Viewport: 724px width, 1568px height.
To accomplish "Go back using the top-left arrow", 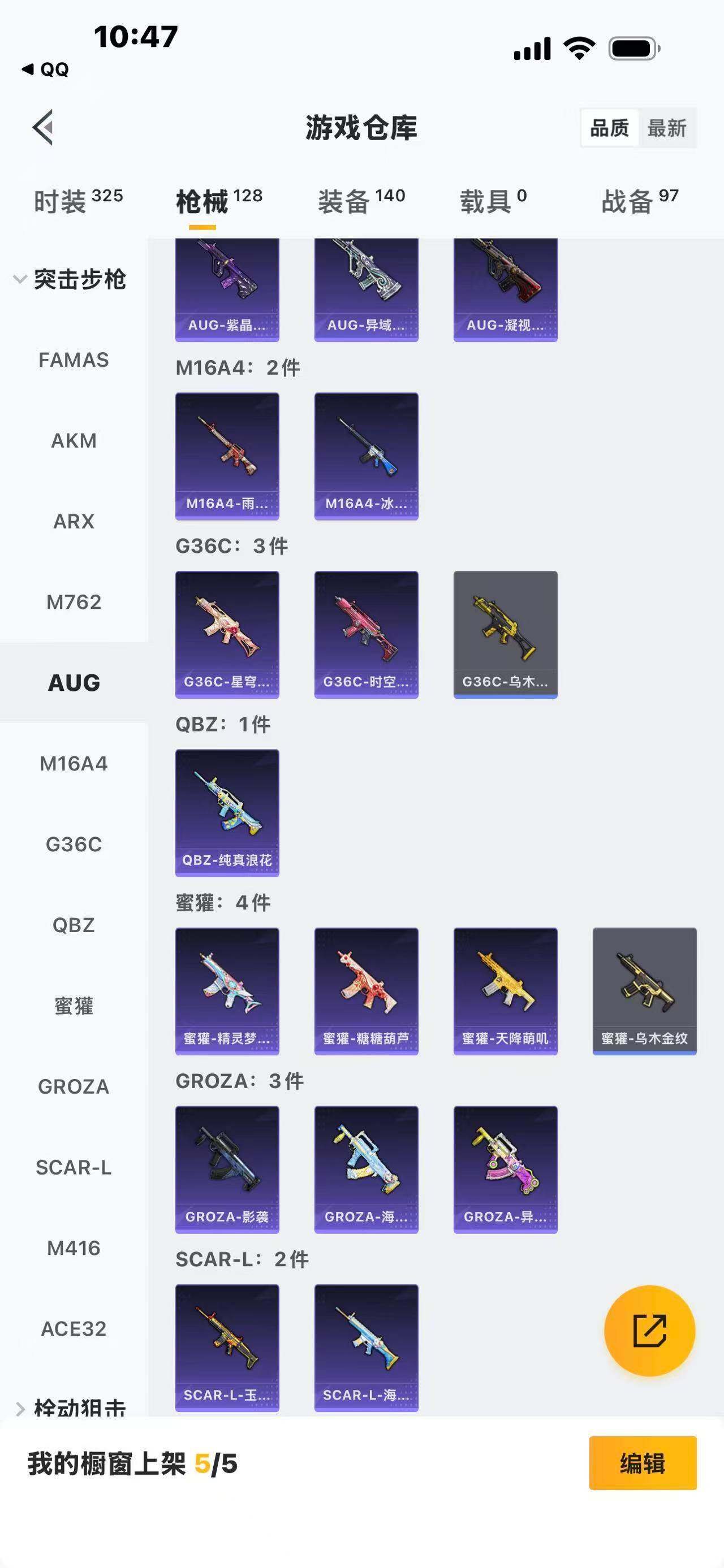I will [43, 128].
